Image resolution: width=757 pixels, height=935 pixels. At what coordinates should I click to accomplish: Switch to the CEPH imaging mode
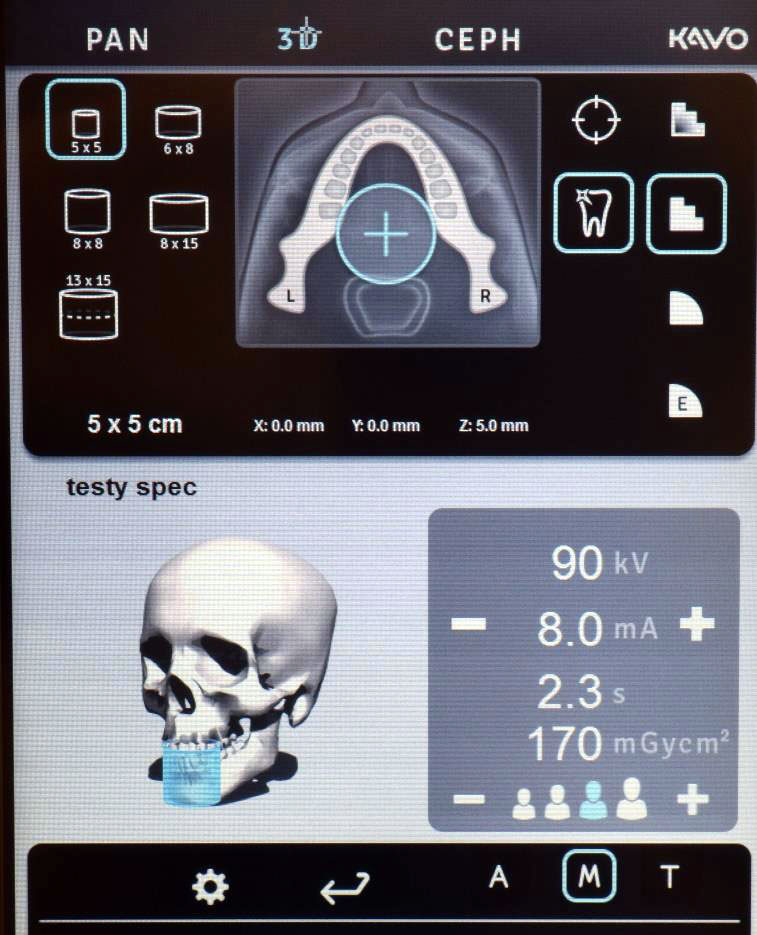tap(478, 39)
